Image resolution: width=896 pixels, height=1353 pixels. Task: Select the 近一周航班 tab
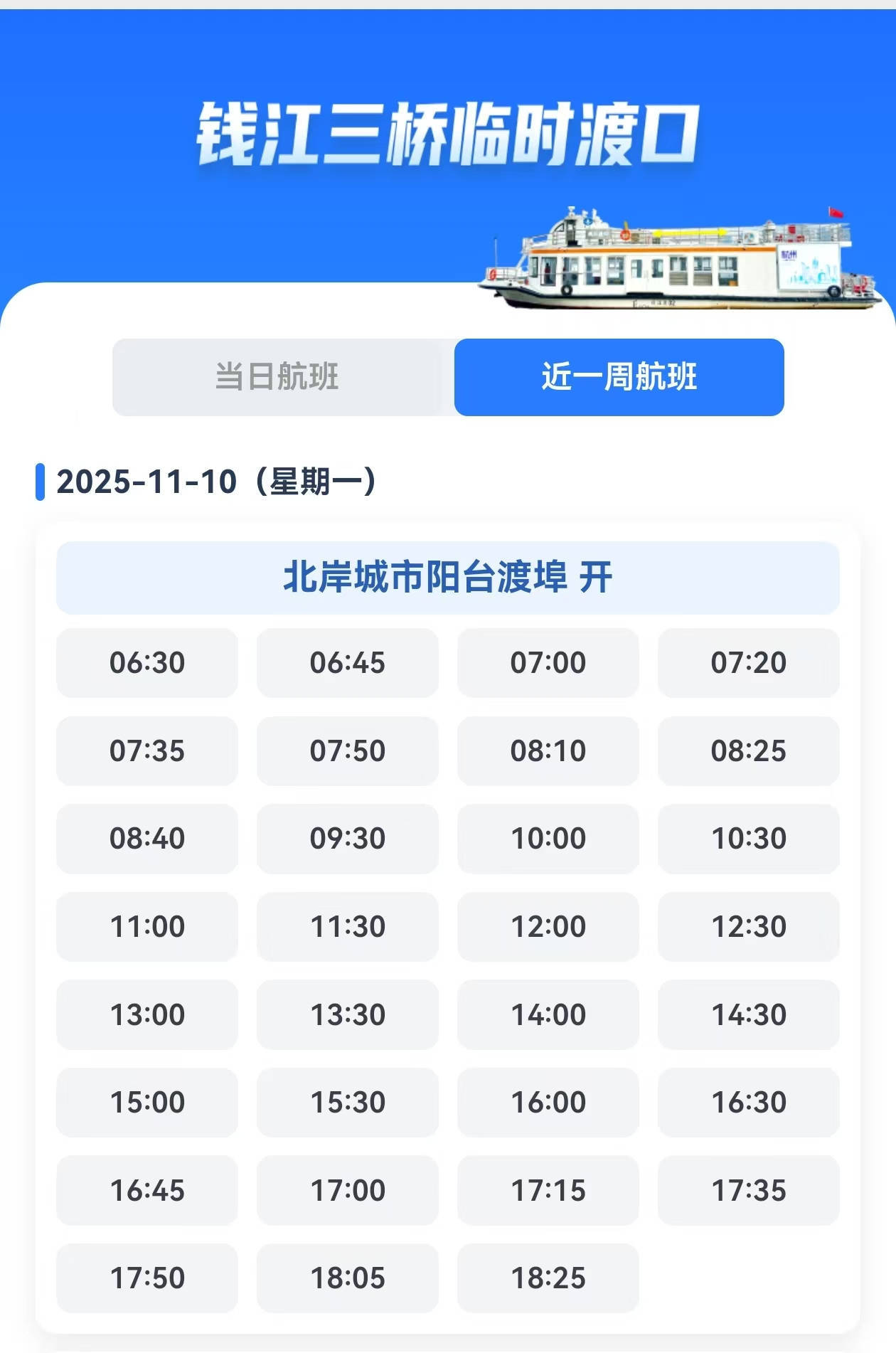click(x=619, y=376)
